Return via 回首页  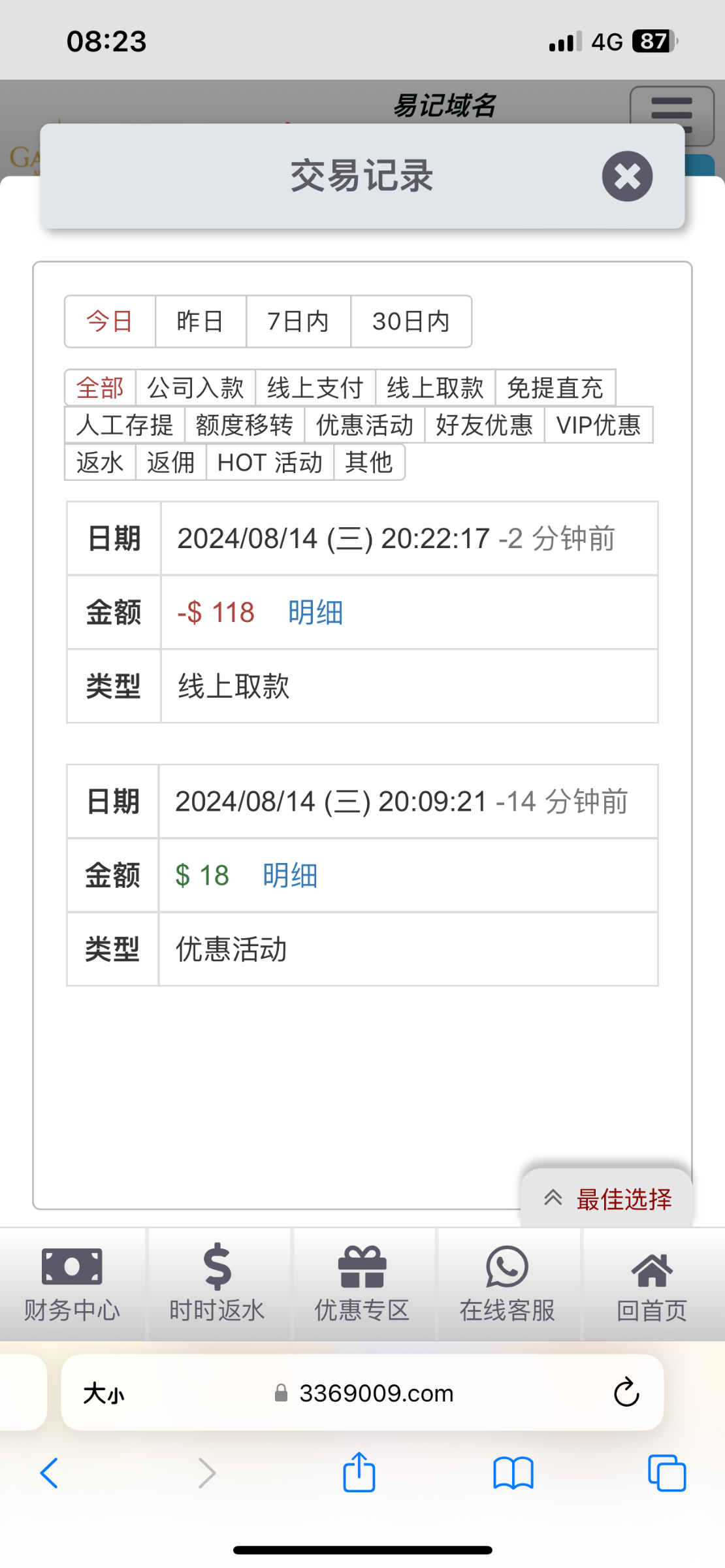click(x=652, y=1284)
